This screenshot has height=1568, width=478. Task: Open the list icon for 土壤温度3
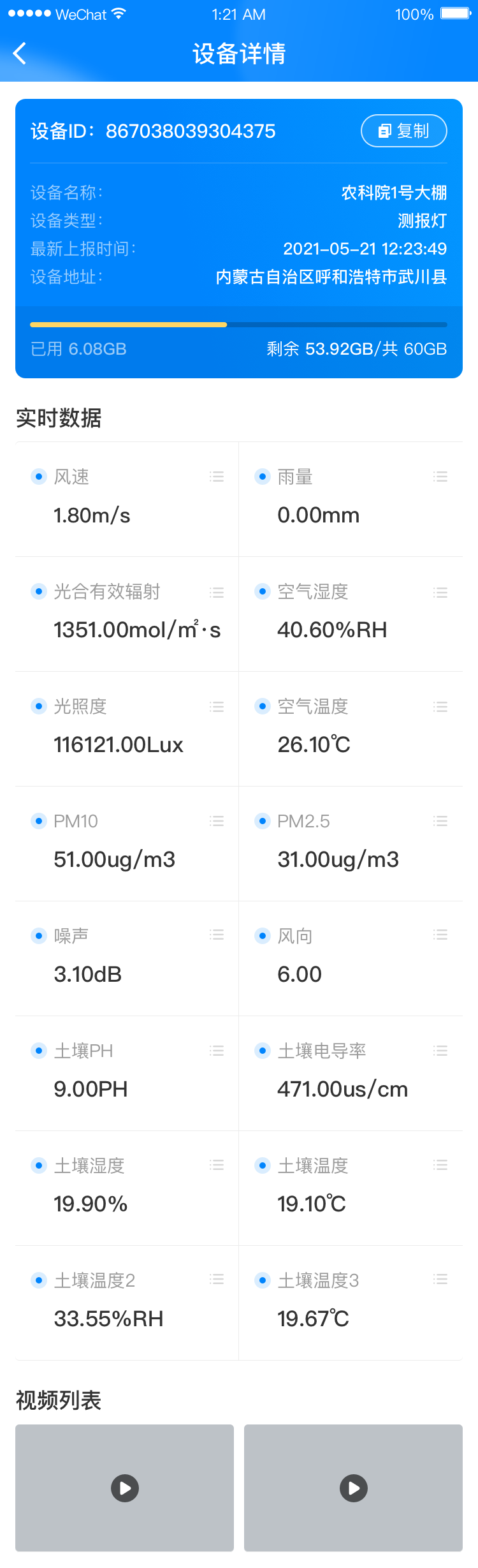[440, 1280]
